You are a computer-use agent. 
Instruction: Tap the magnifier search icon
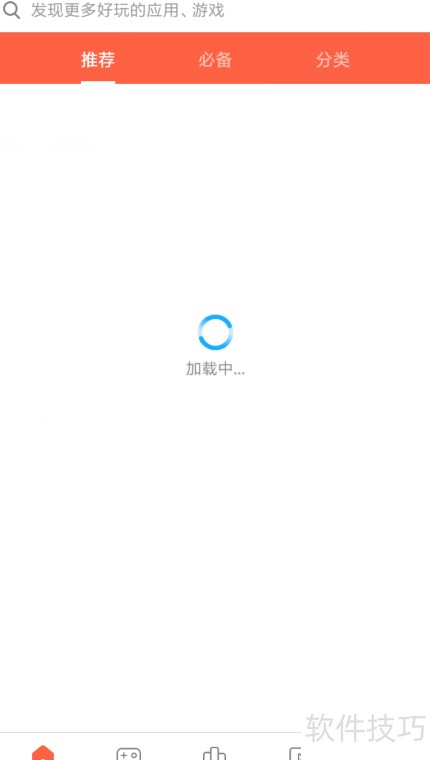click(x=12, y=10)
